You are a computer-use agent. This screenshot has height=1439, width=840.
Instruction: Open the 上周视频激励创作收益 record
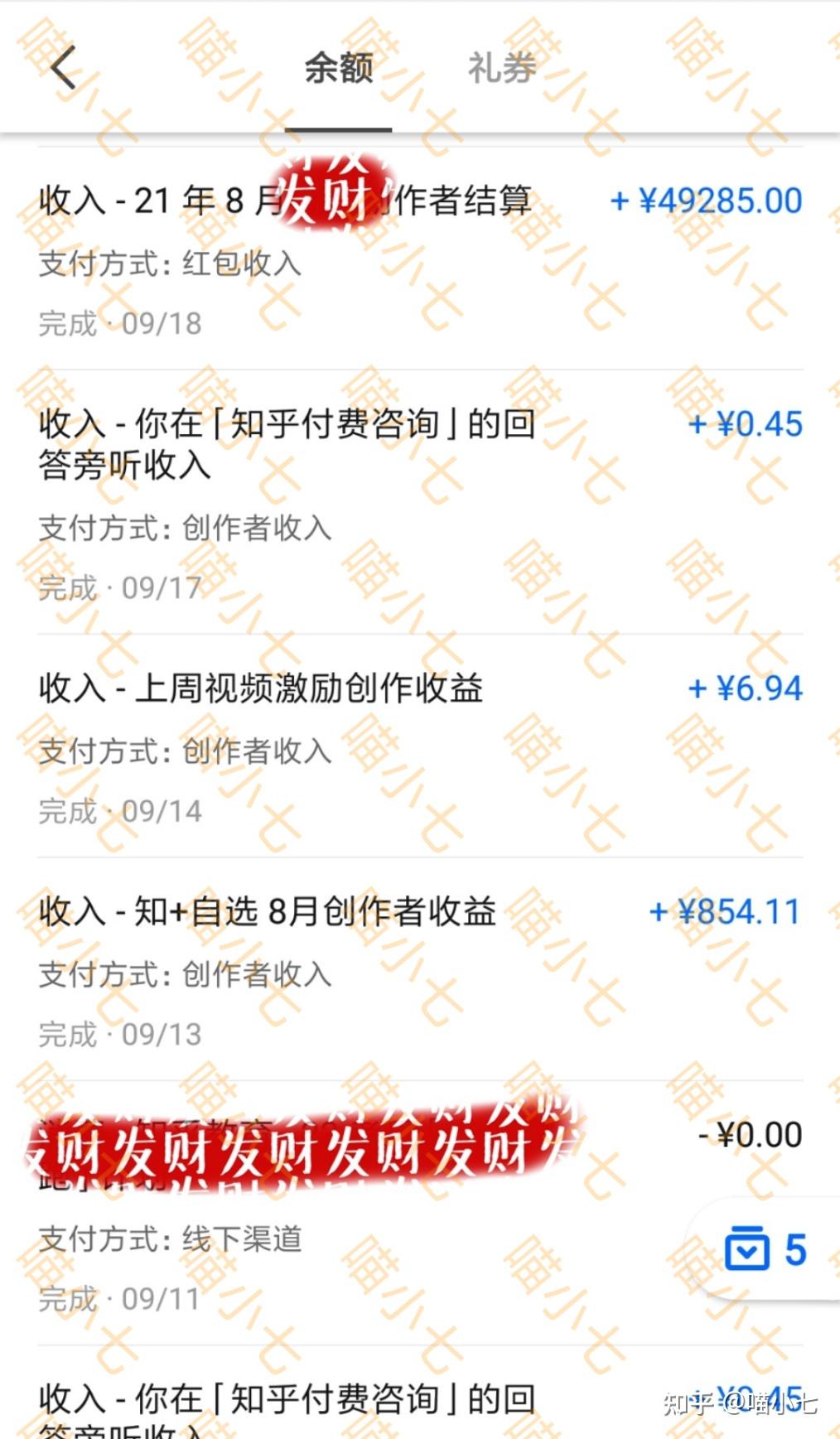point(419,746)
